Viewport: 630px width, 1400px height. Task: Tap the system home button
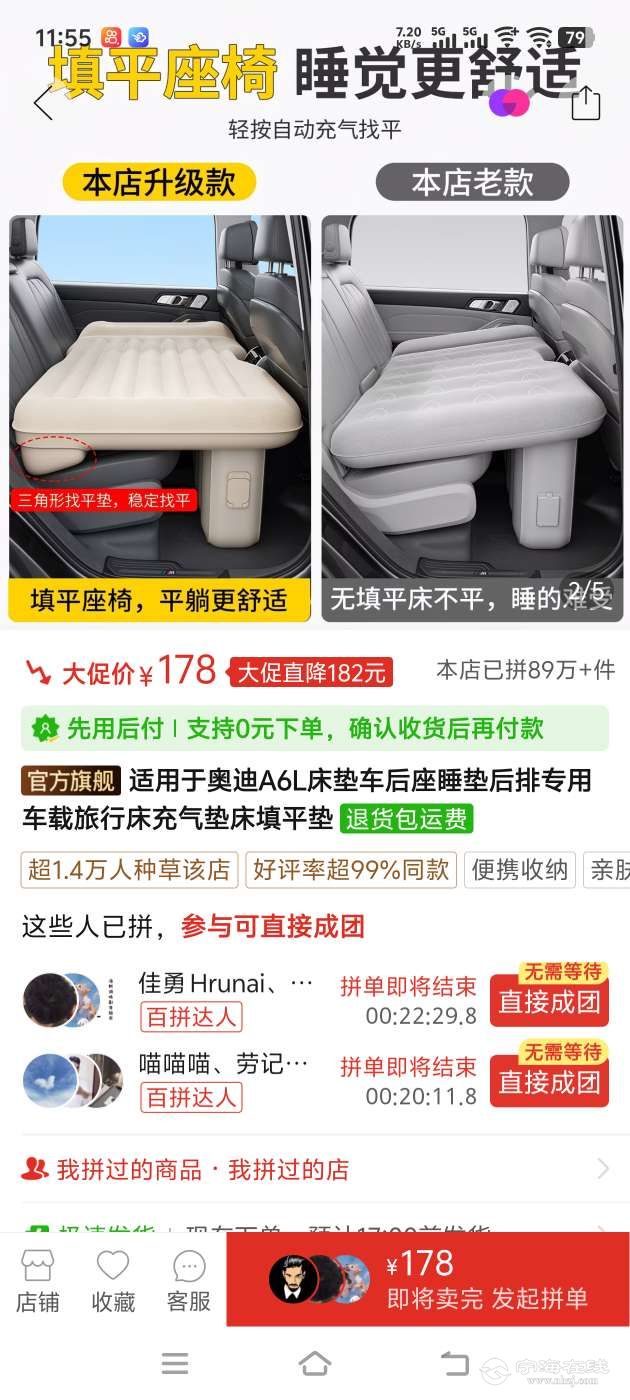click(315, 1363)
